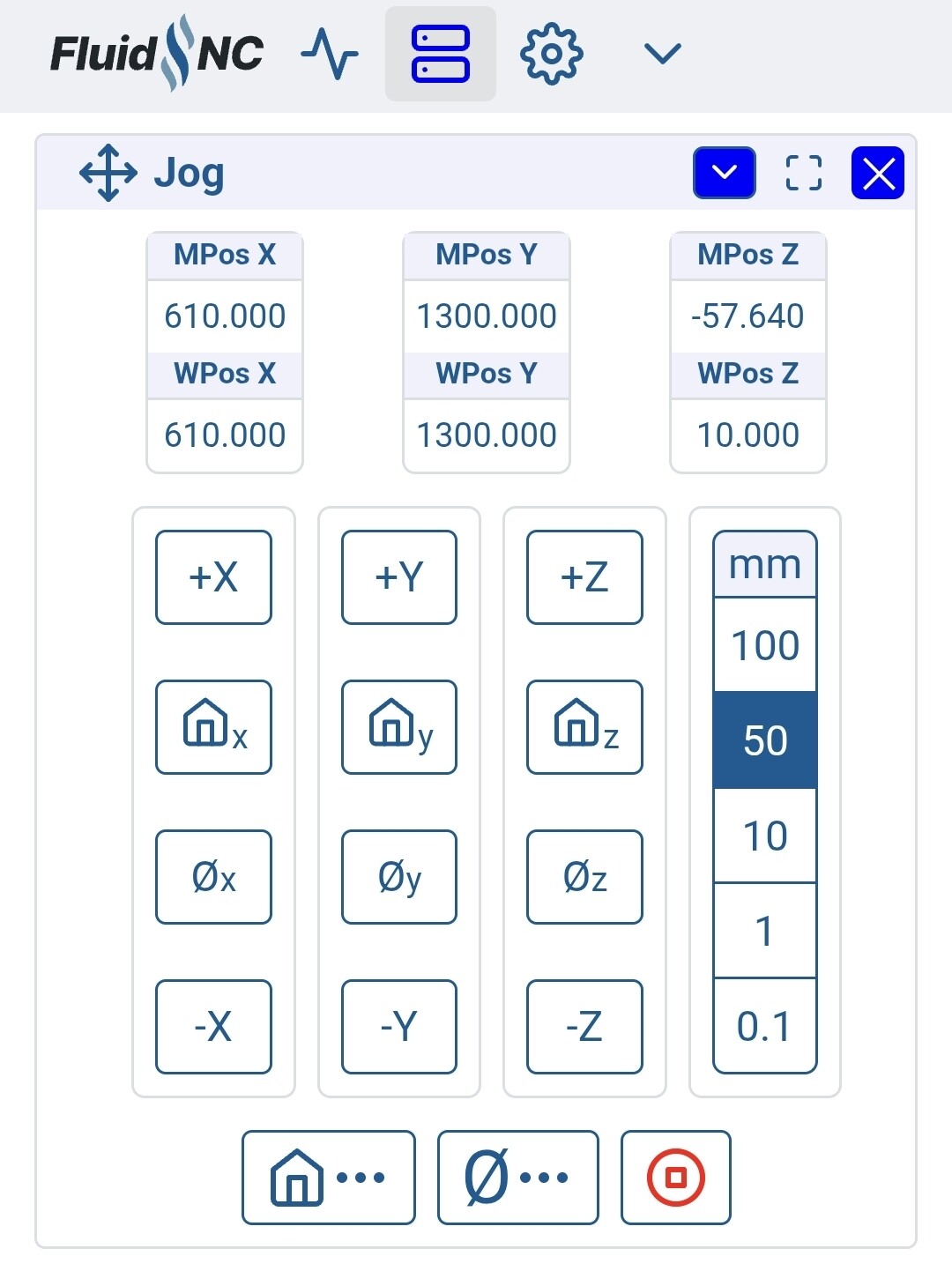Make the Jog panel fullscreen
952x1271 pixels.
point(803,173)
